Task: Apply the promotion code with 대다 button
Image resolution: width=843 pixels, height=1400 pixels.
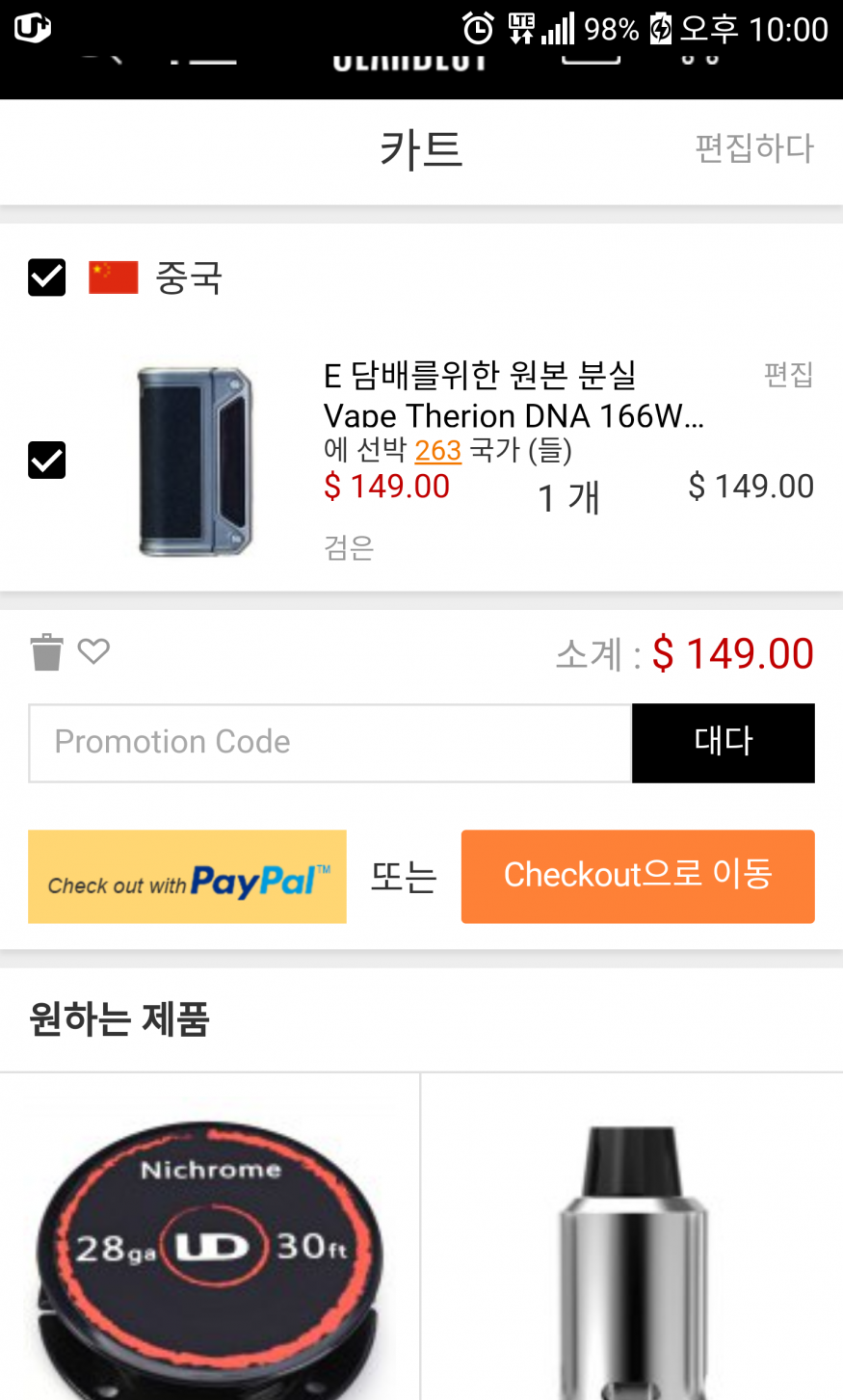Action: click(723, 743)
